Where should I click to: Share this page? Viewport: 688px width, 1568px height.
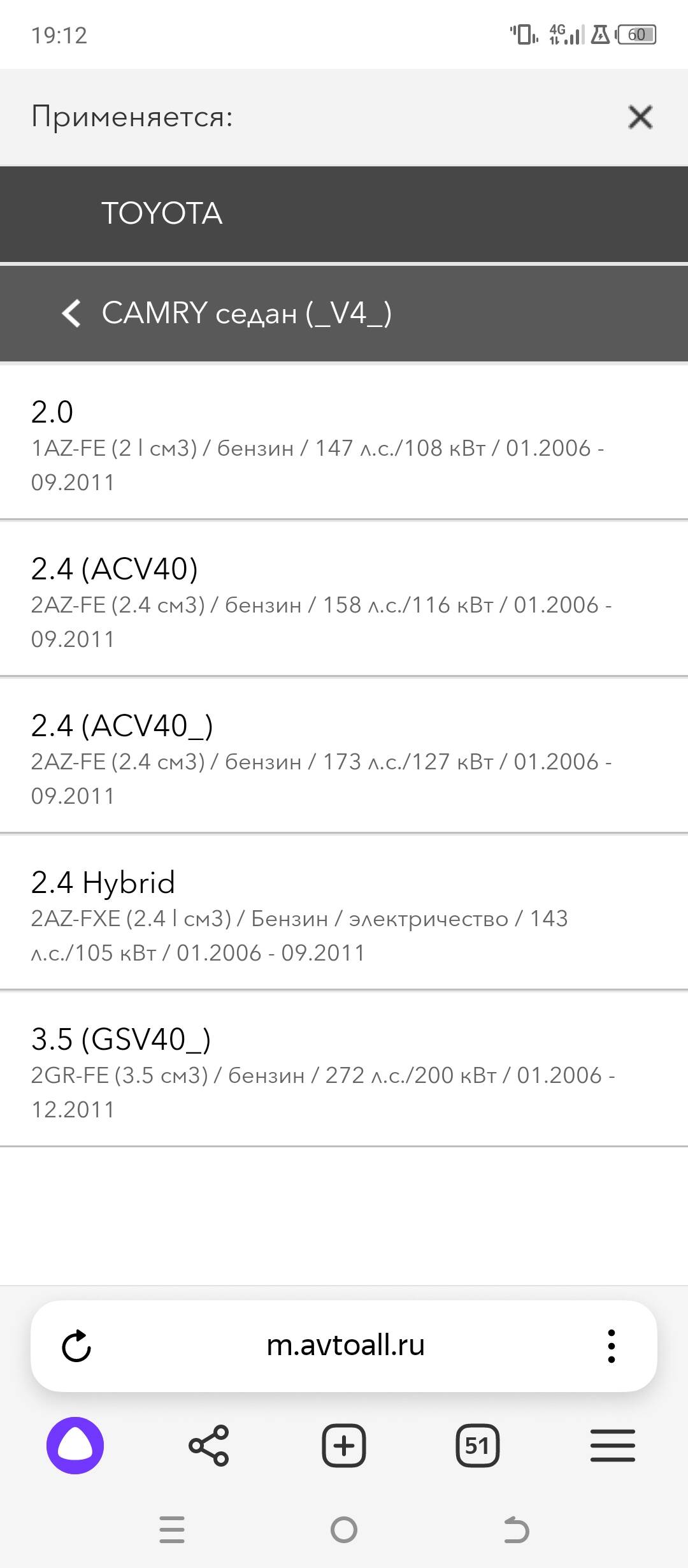[209, 1445]
